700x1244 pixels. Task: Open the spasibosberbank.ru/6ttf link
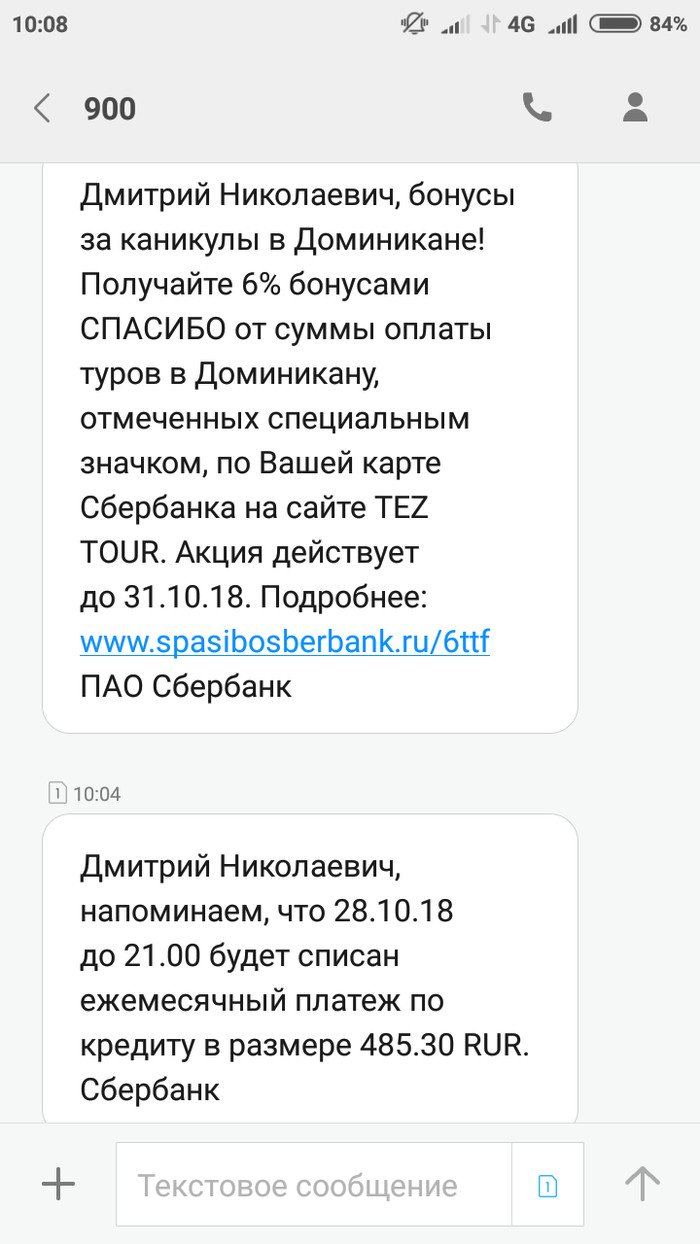click(284, 641)
